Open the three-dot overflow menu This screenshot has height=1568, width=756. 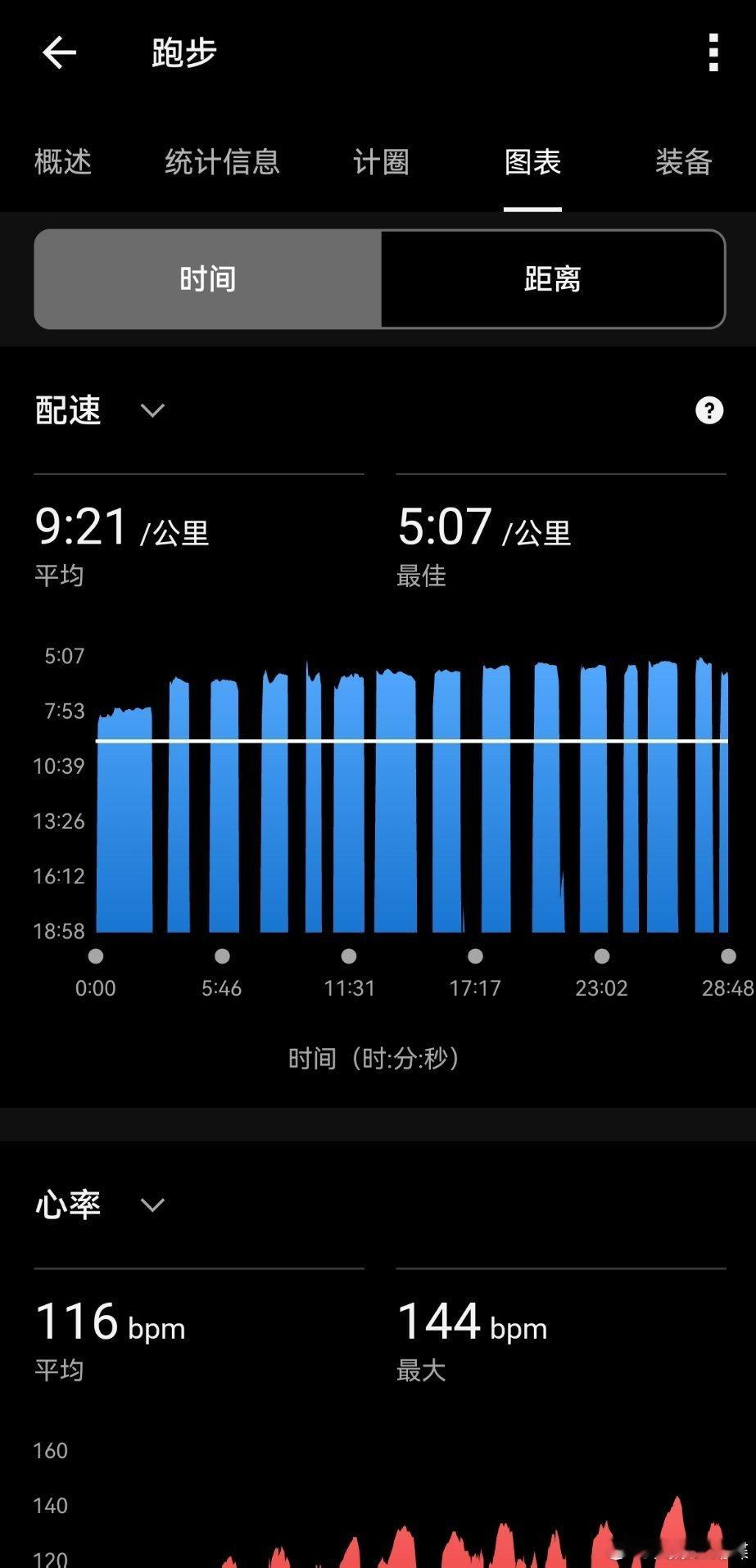pos(713,53)
